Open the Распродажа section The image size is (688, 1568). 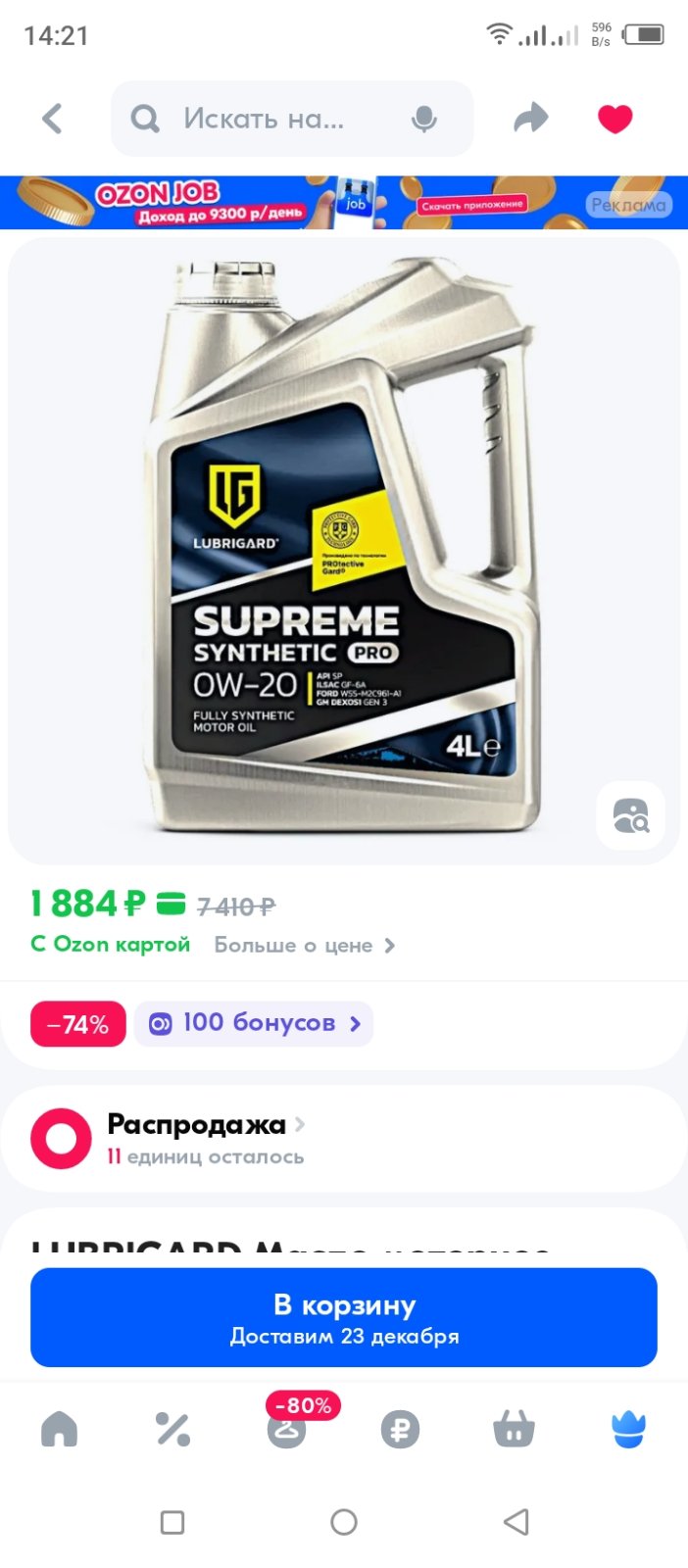(344, 1139)
